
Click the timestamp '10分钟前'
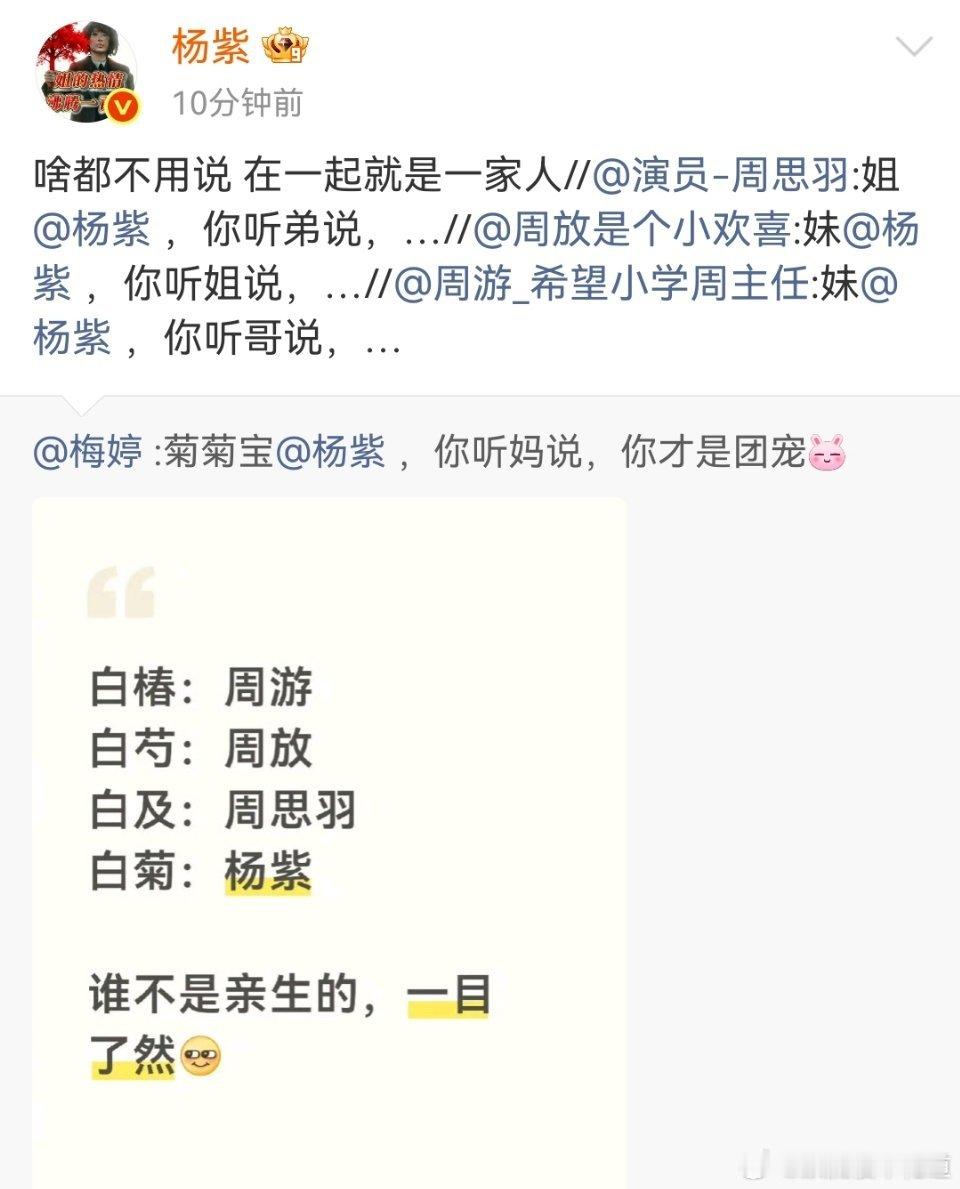(234, 100)
